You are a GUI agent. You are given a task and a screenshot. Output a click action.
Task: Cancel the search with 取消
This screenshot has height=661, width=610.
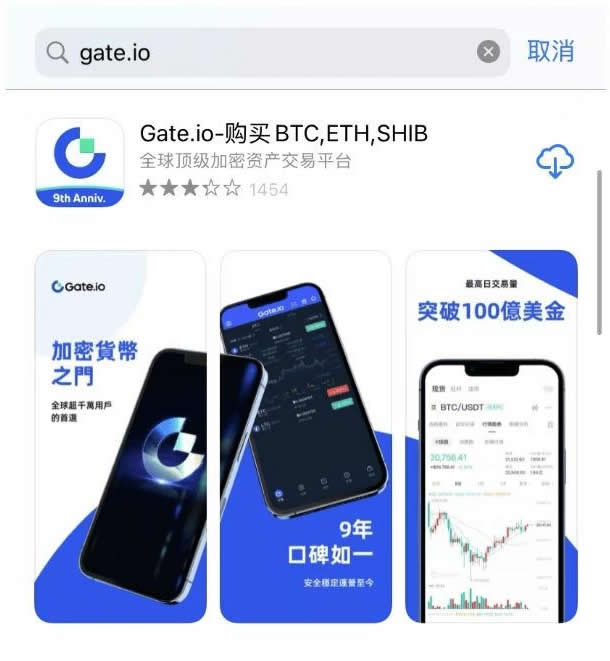(551, 51)
